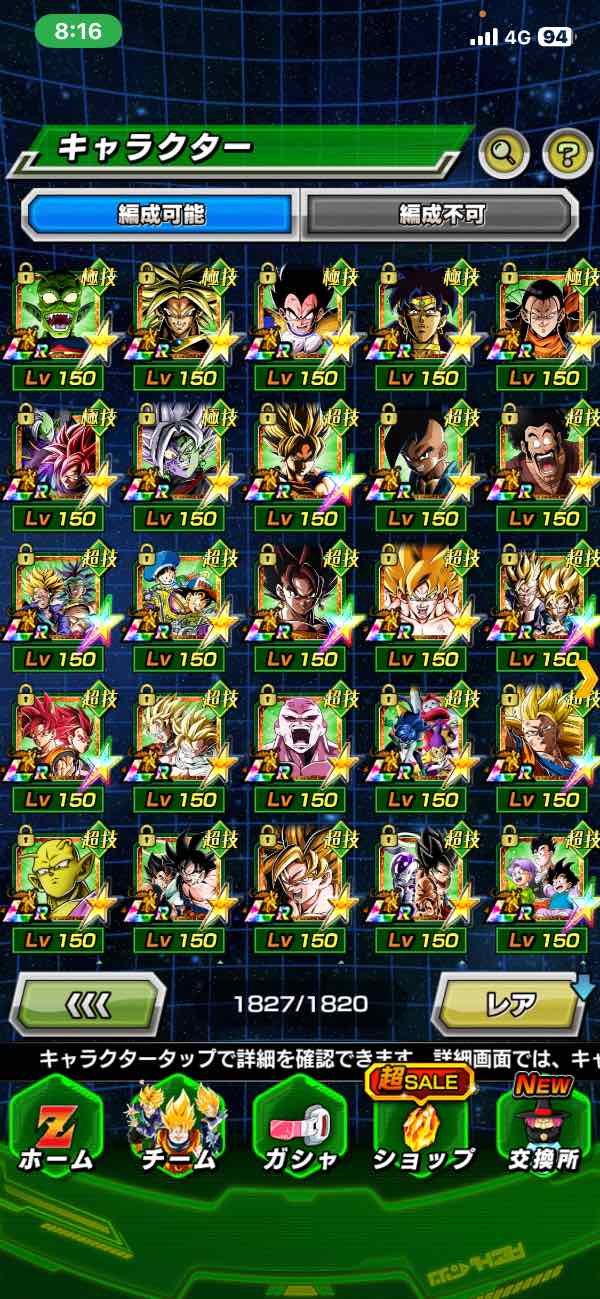Open the ショップ section

coord(422,1130)
